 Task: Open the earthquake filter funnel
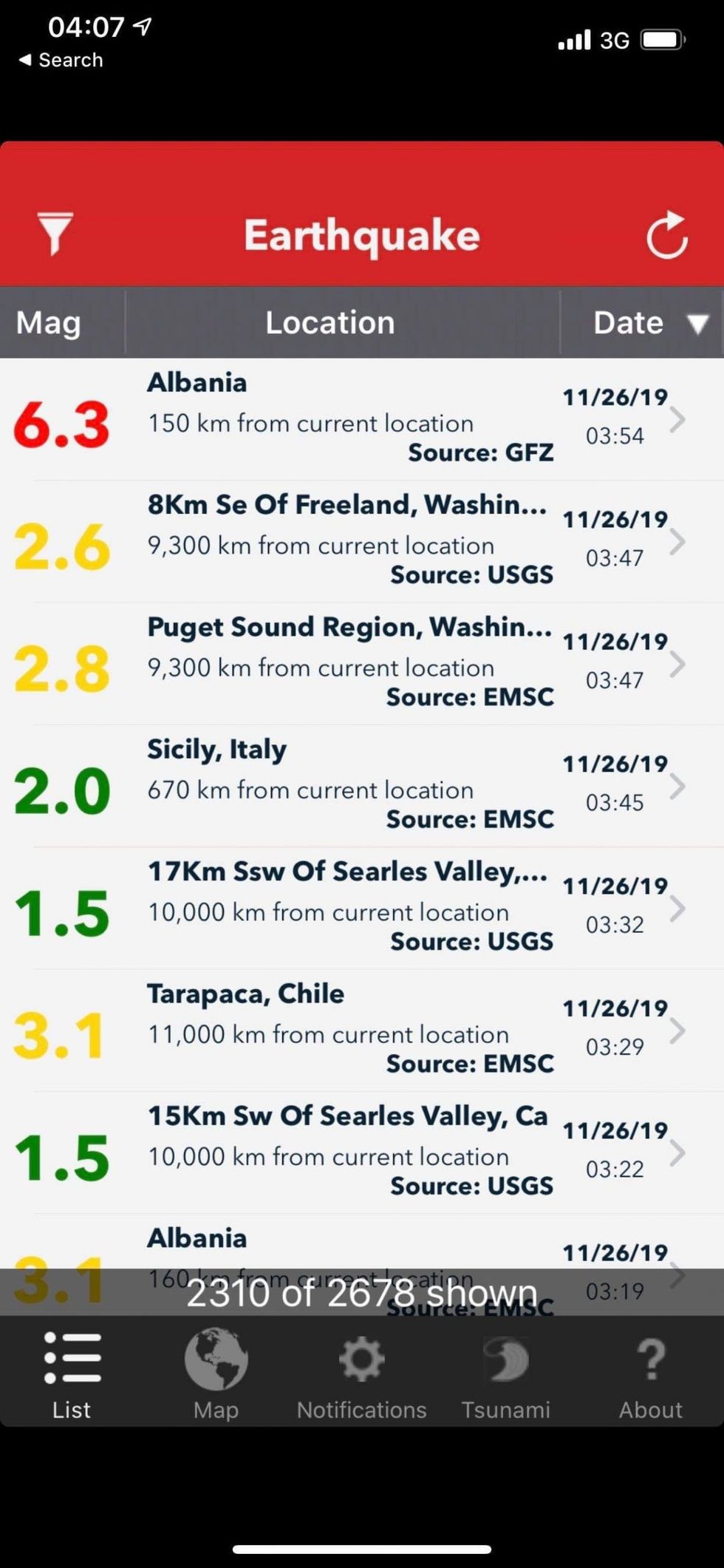55,234
